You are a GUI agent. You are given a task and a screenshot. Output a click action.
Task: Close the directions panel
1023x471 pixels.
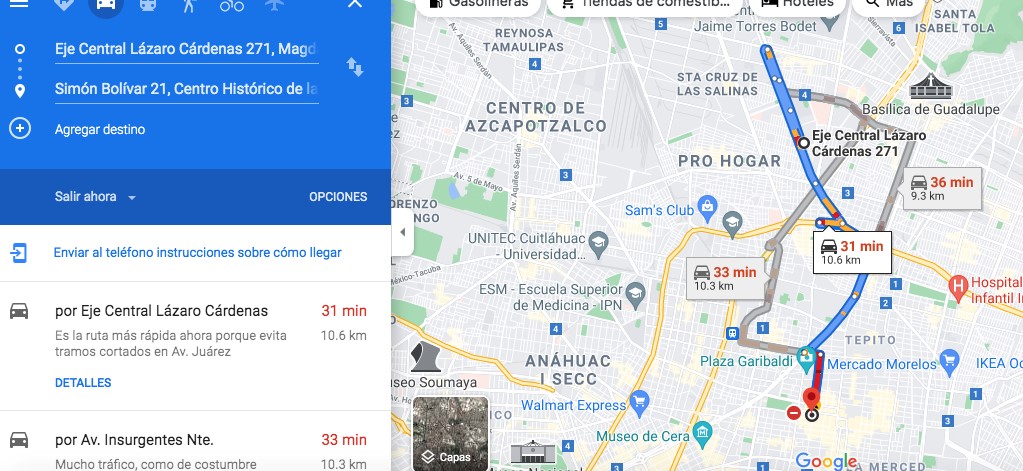(354, 5)
